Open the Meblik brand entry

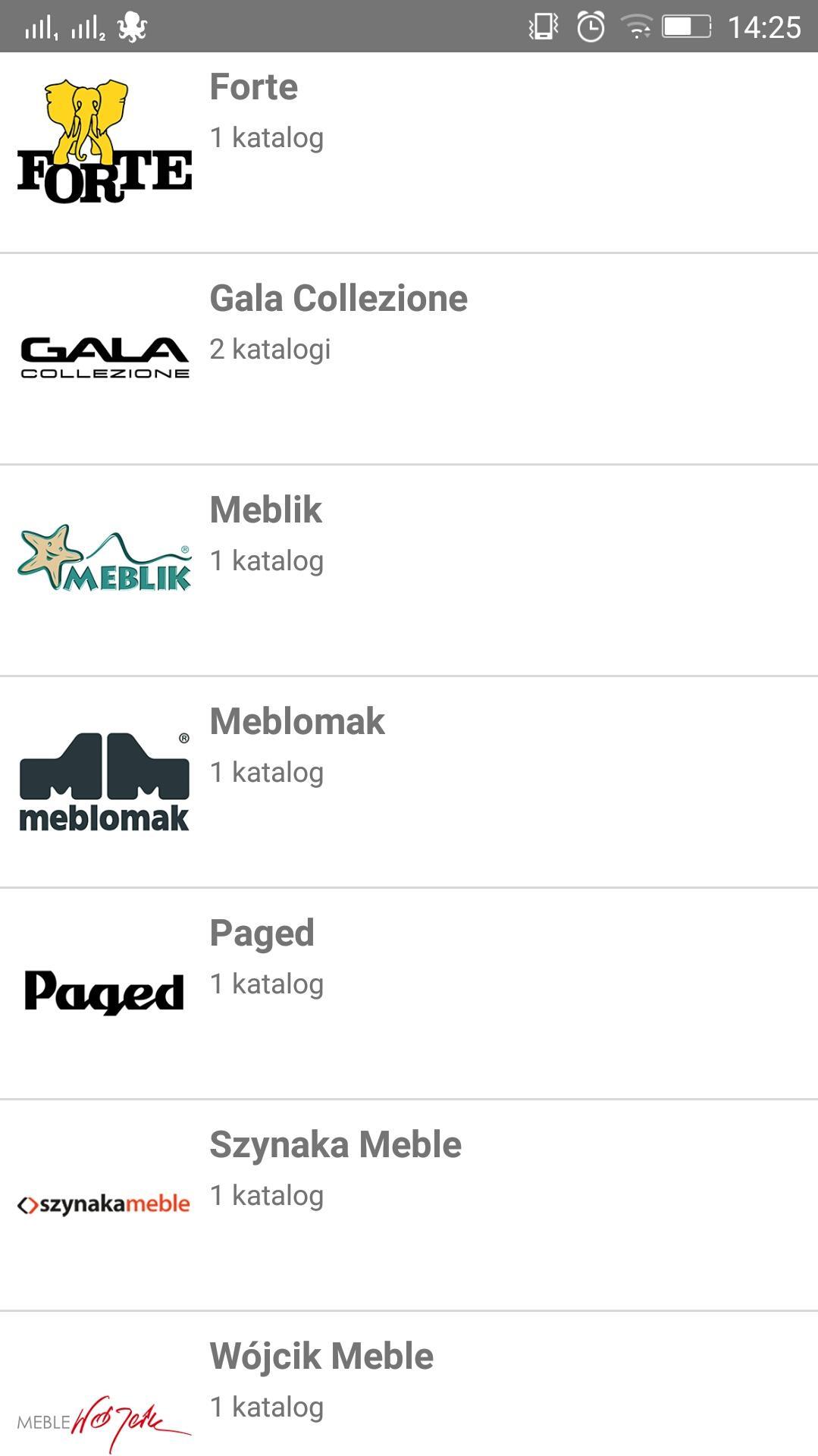pyautogui.click(x=409, y=570)
